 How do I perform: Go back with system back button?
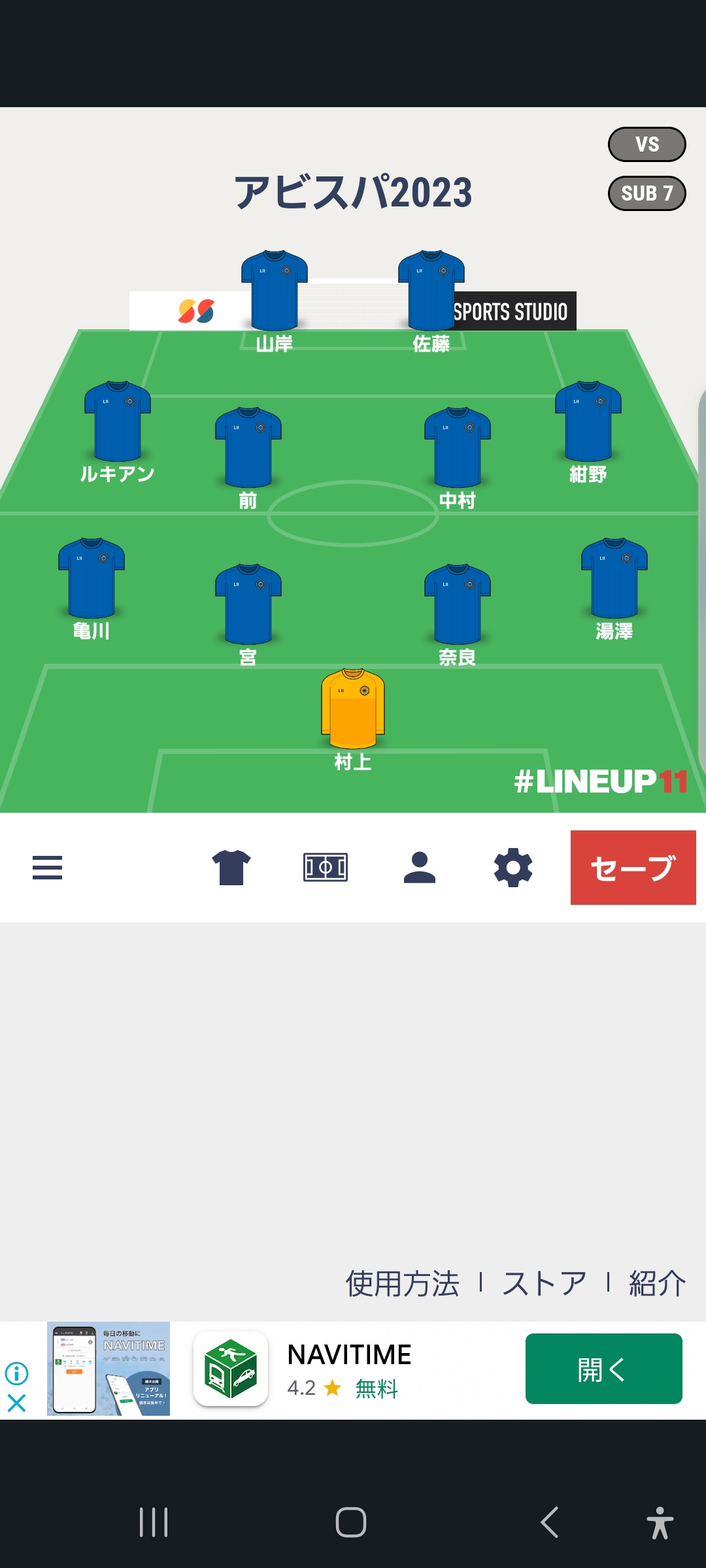(549, 1522)
